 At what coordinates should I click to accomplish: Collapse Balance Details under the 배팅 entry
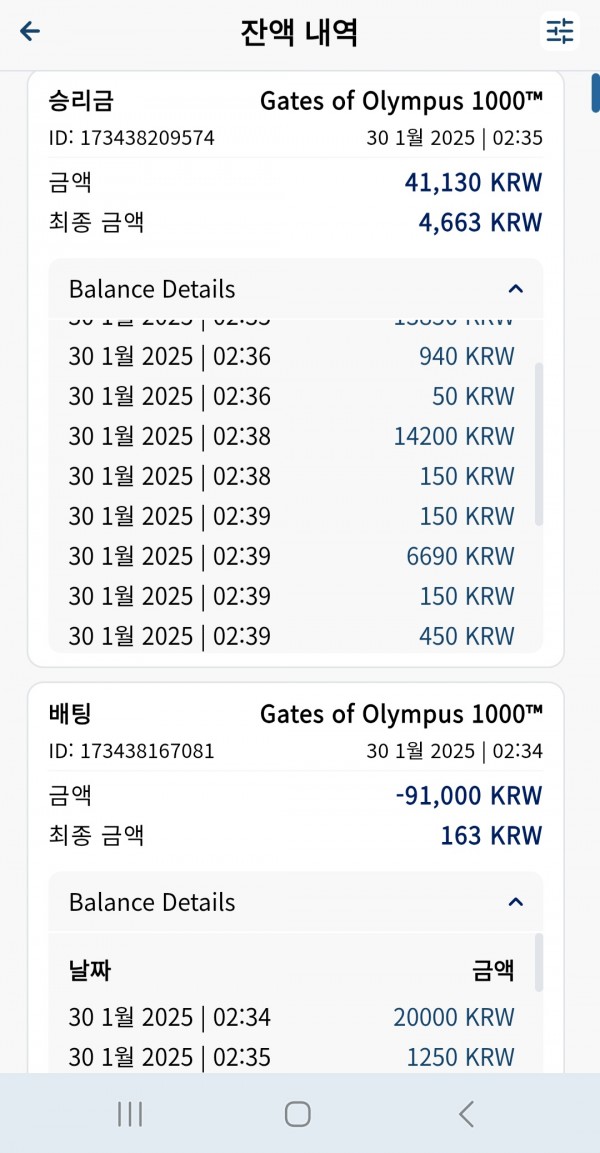pyautogui.click(x=296, y=902)
